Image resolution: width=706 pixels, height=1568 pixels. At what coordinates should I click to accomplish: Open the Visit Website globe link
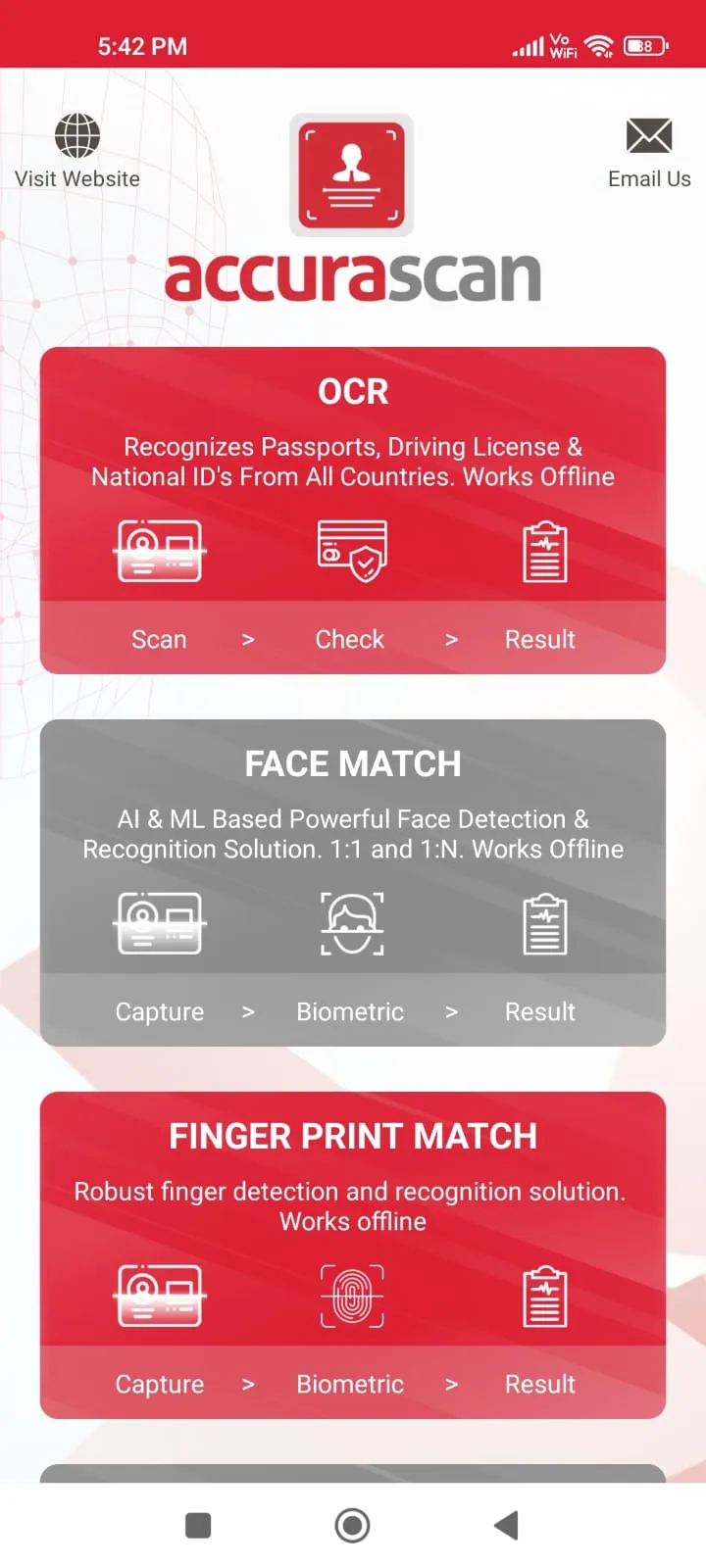coord(76,150)
